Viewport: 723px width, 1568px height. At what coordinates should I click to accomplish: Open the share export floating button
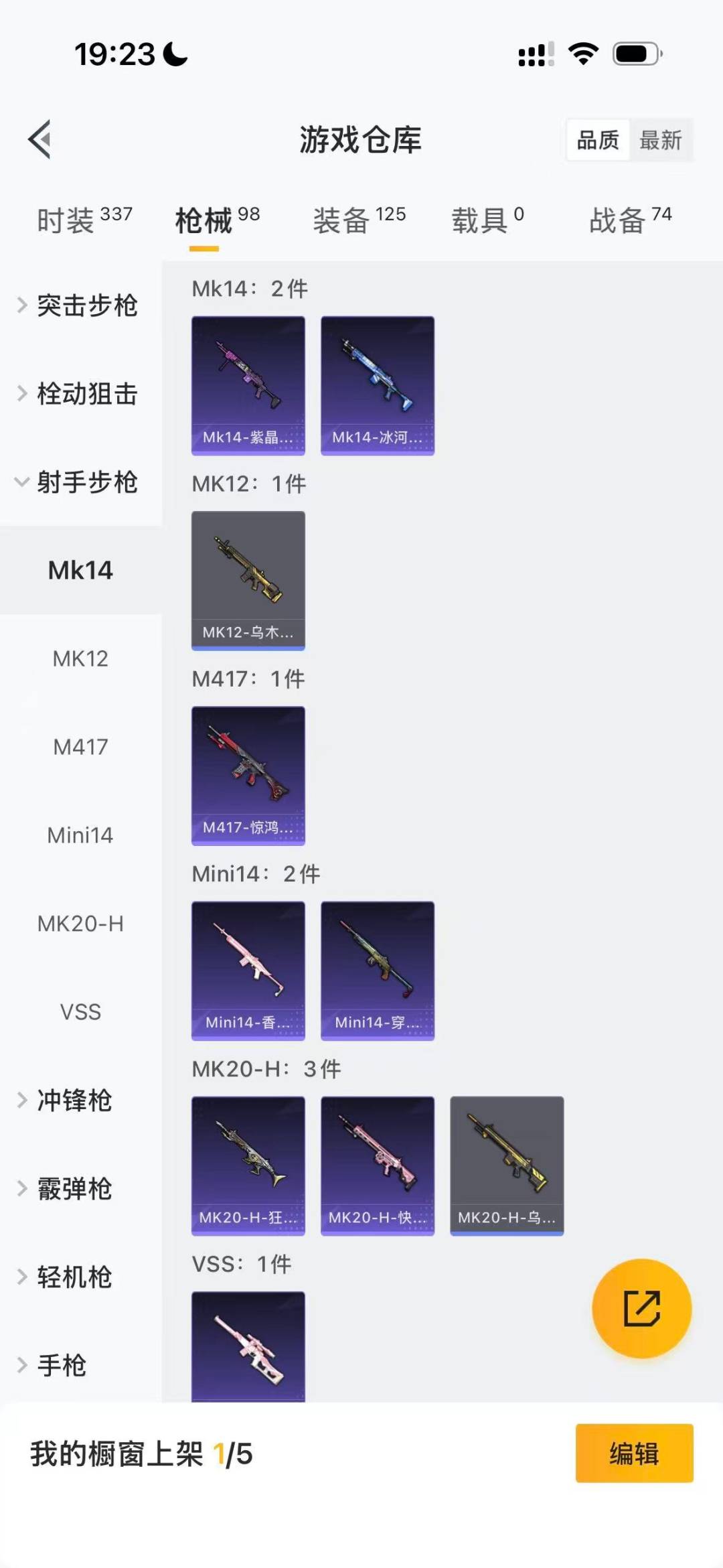coord(641,1309)
